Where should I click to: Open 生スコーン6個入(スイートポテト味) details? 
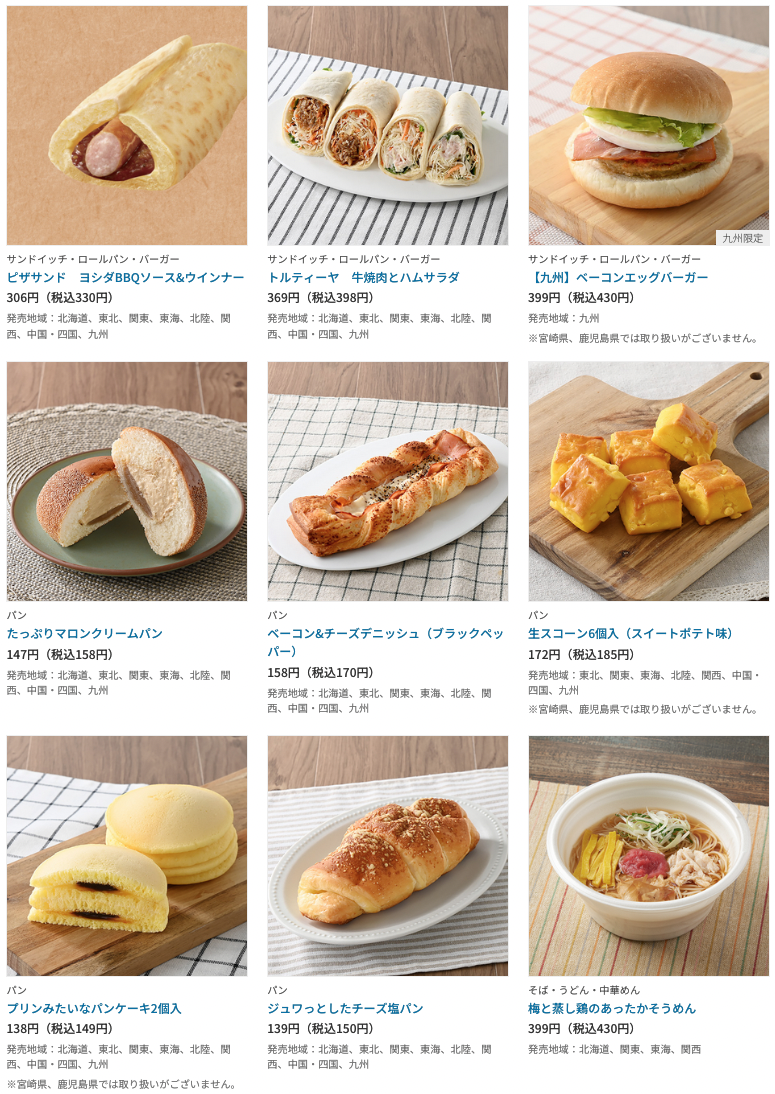click(x=632, y=633)
